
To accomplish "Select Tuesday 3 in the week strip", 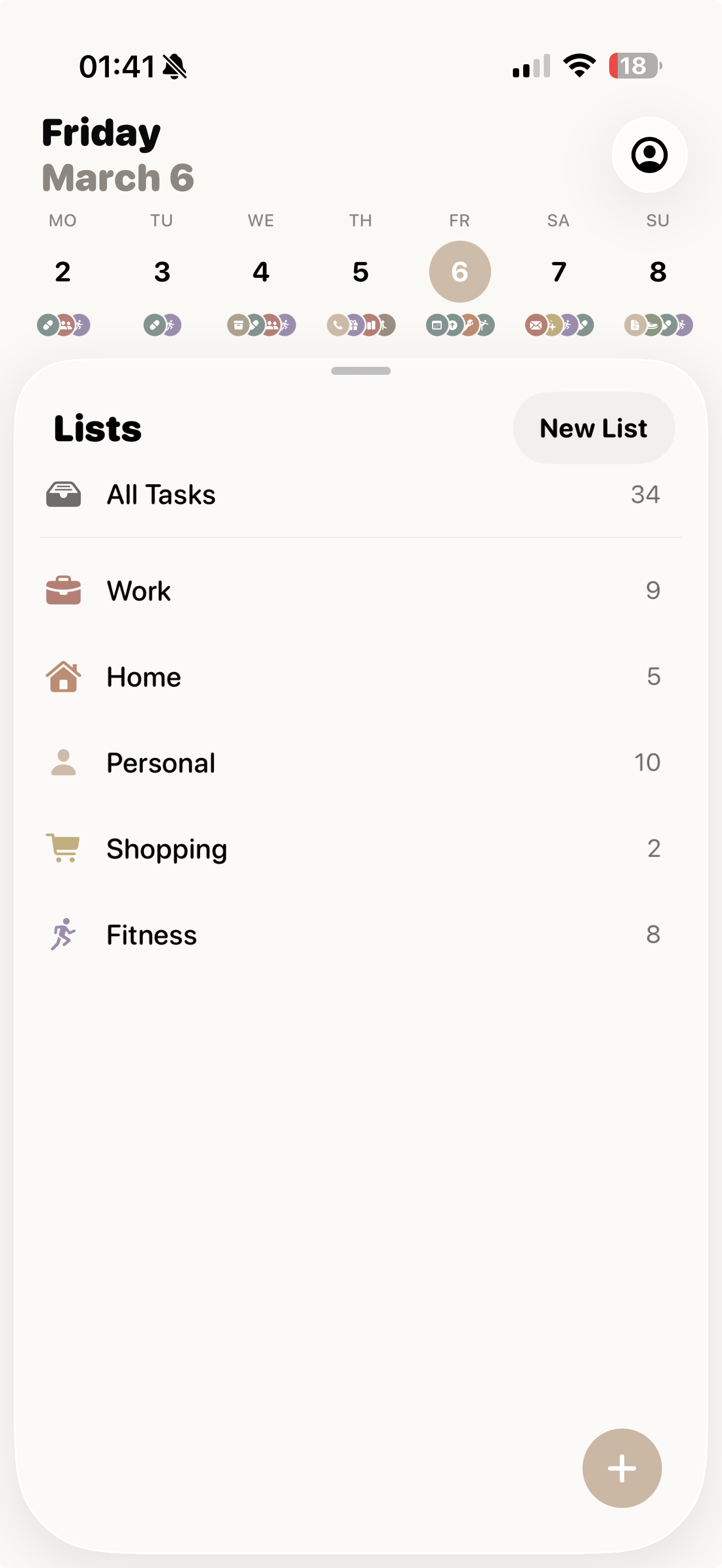I will click(x=162, y=272).
